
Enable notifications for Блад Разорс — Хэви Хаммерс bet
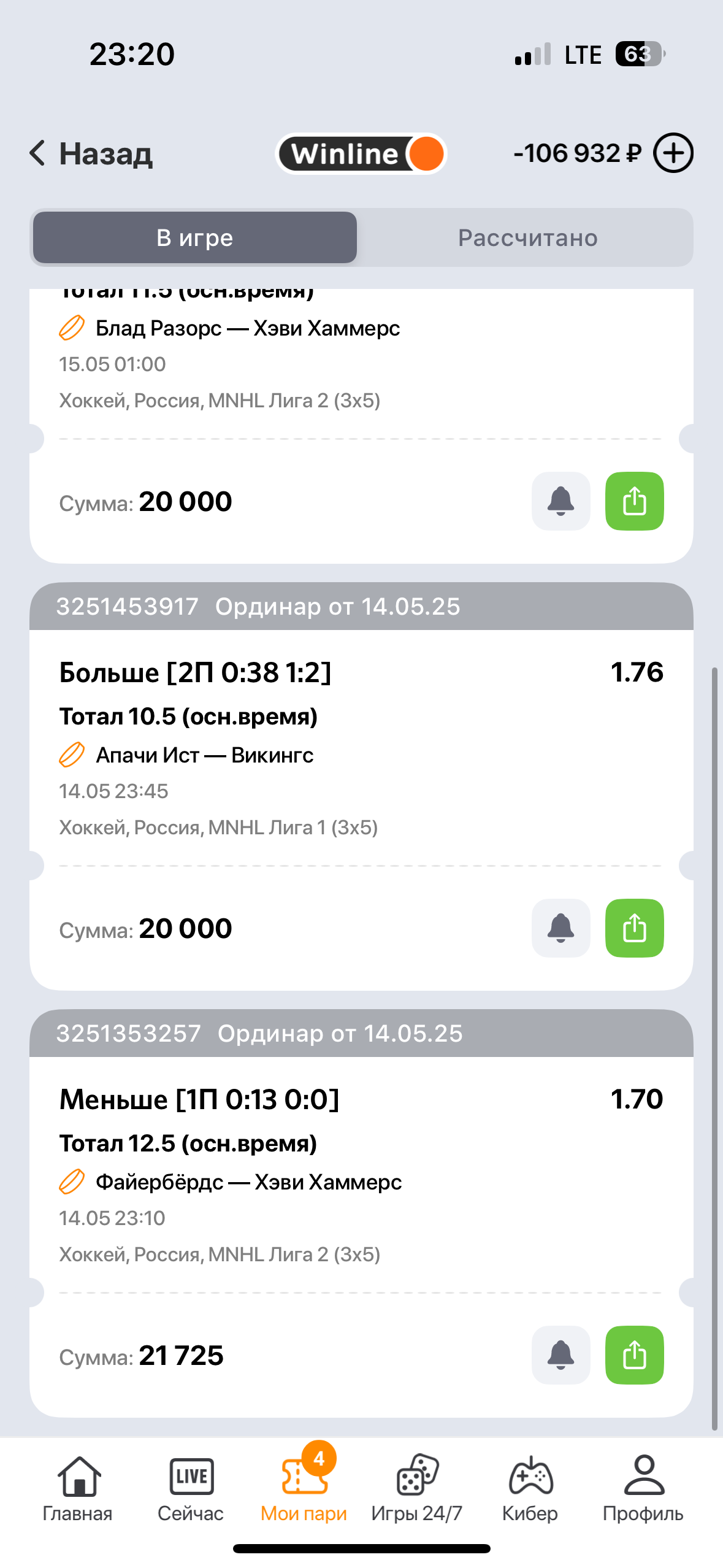tap(560, 501)
